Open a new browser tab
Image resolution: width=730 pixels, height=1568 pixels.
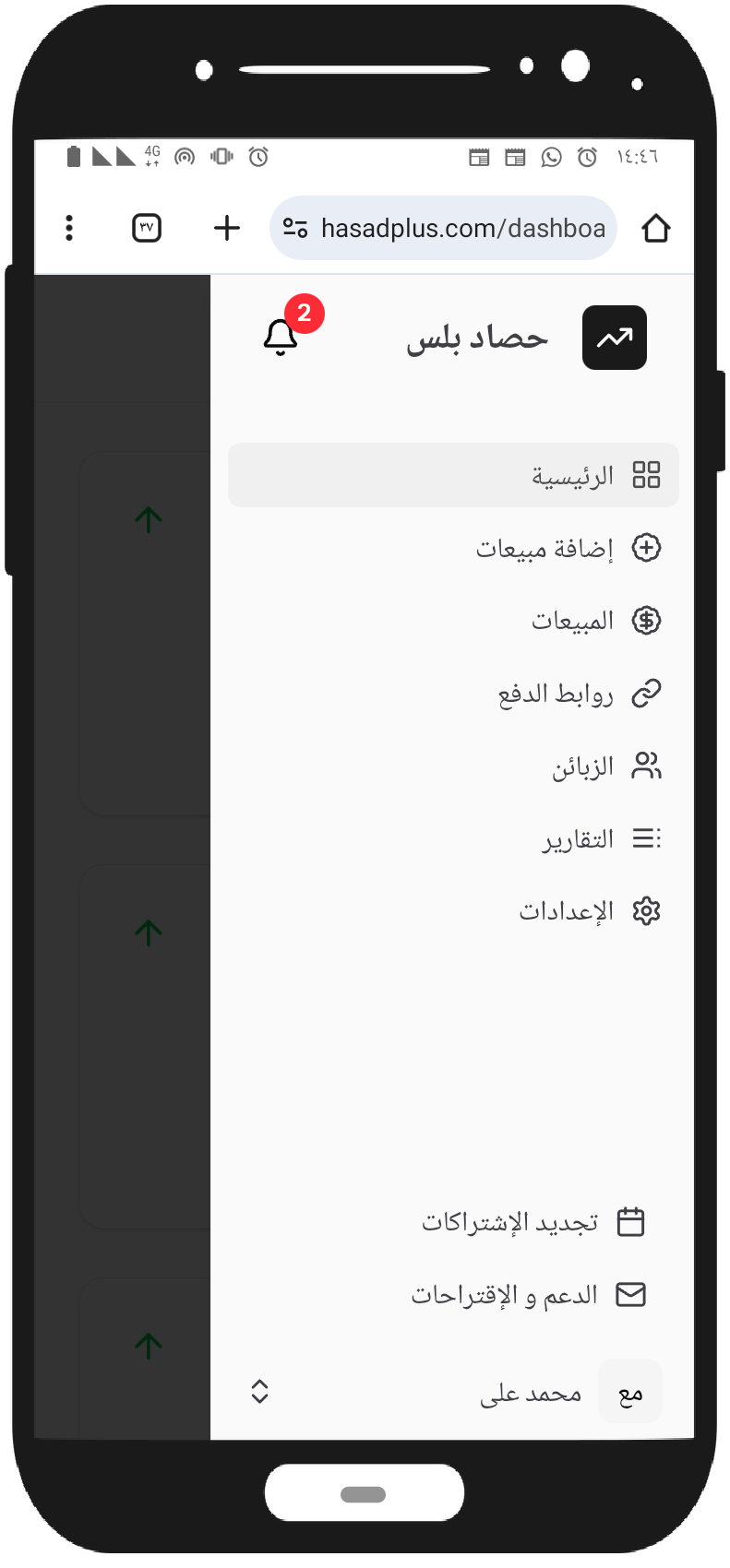(226, 228)
